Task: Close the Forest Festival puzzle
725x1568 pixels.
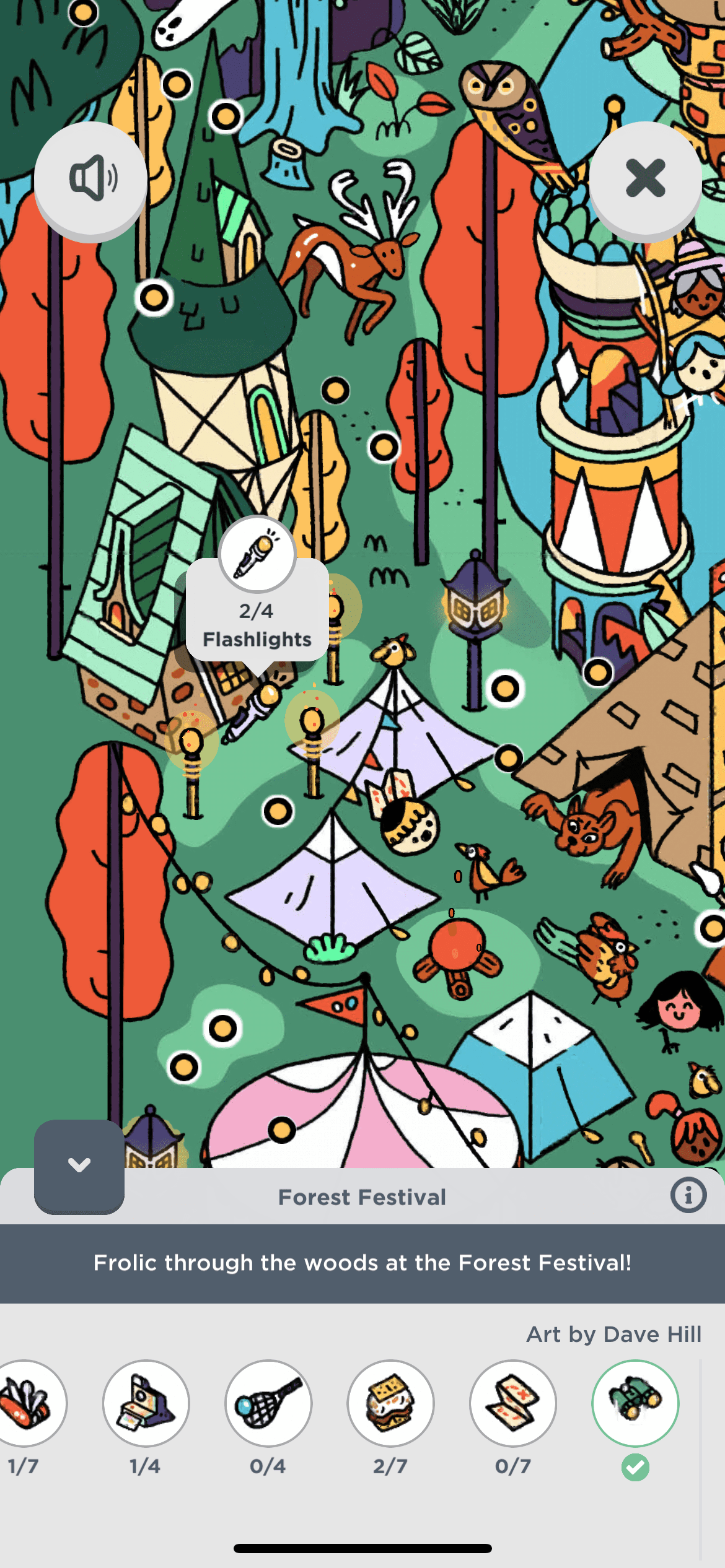Action: click(x=645, y=178)
